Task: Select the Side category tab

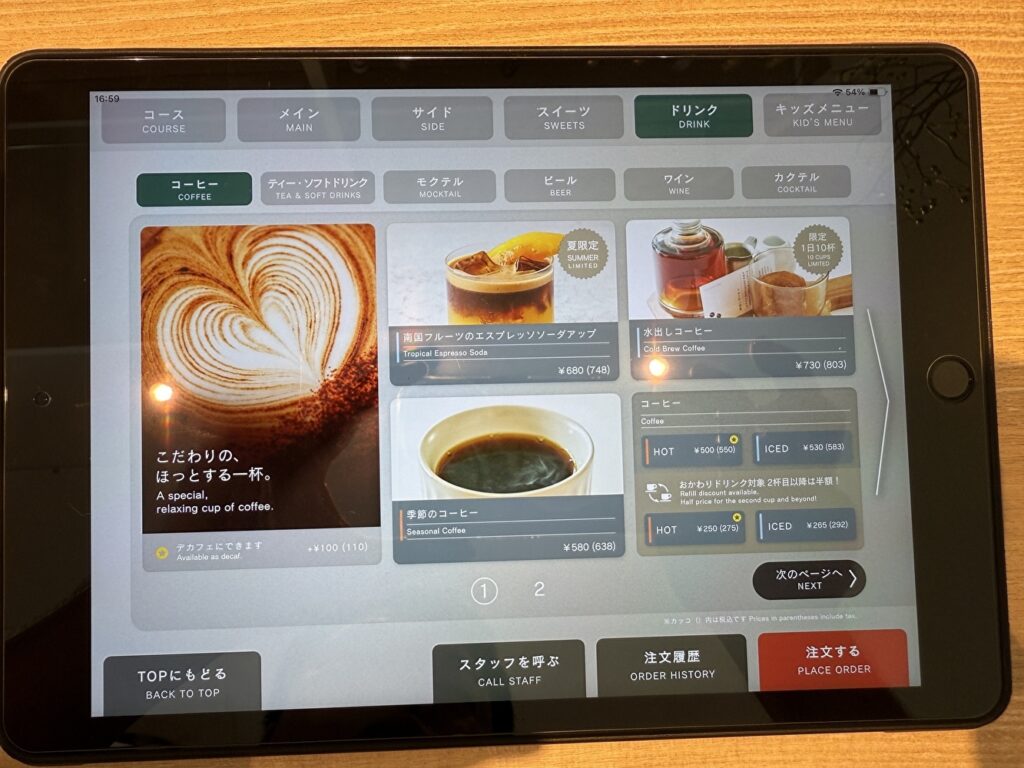Action: [x=432, y=118]
